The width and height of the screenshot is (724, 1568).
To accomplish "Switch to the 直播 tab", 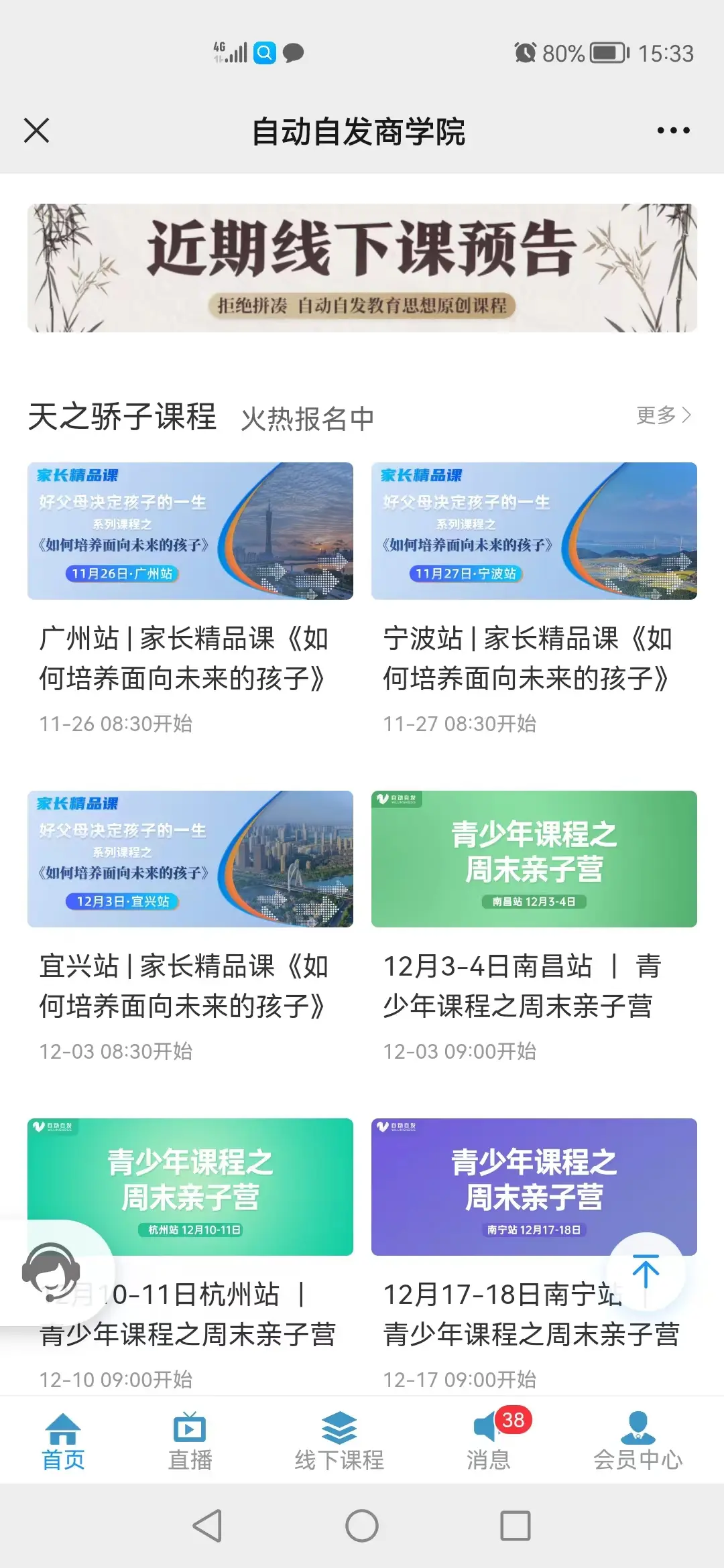I will (190, 1441).
